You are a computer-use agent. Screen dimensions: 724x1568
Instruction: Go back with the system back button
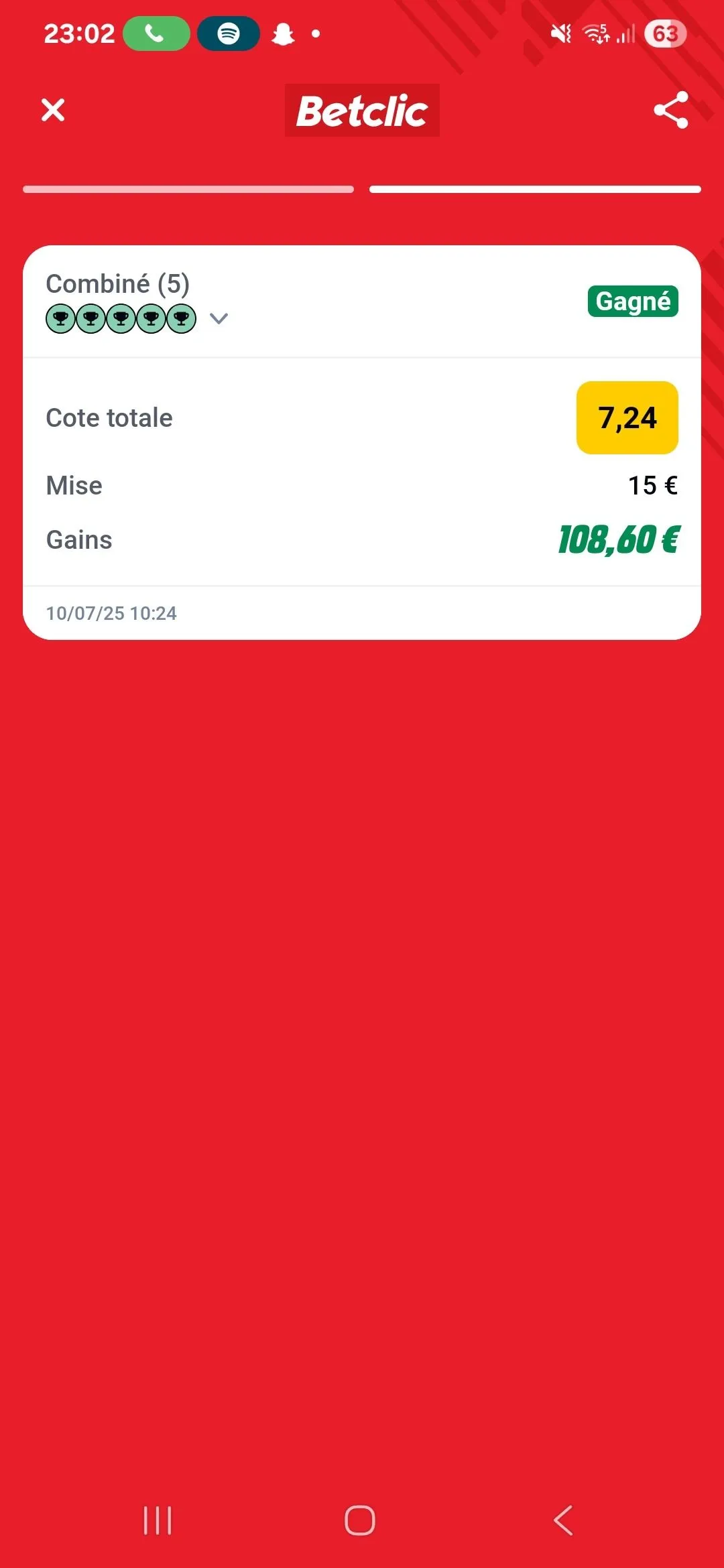click(x=563, y=1520)
